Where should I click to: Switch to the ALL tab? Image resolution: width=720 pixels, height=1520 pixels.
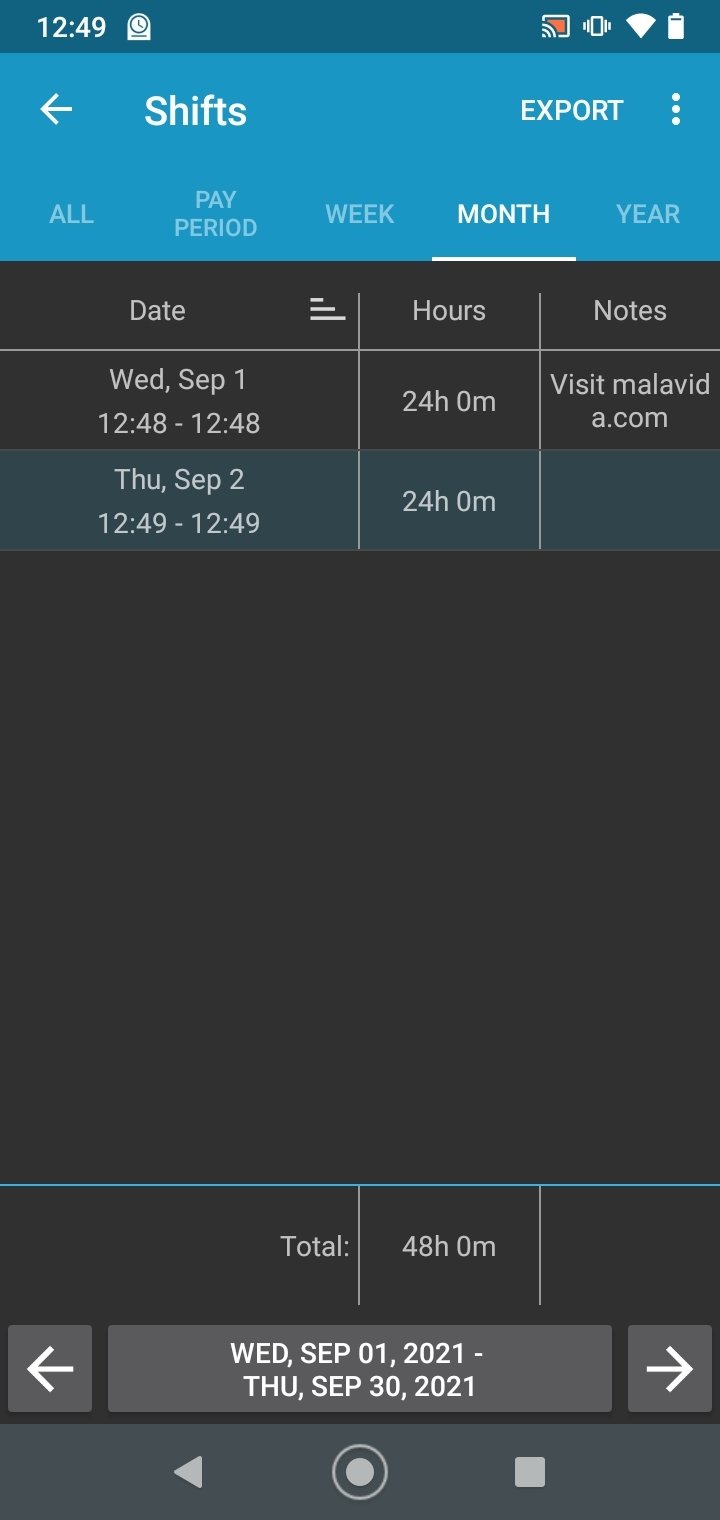(x=72, y=214)
